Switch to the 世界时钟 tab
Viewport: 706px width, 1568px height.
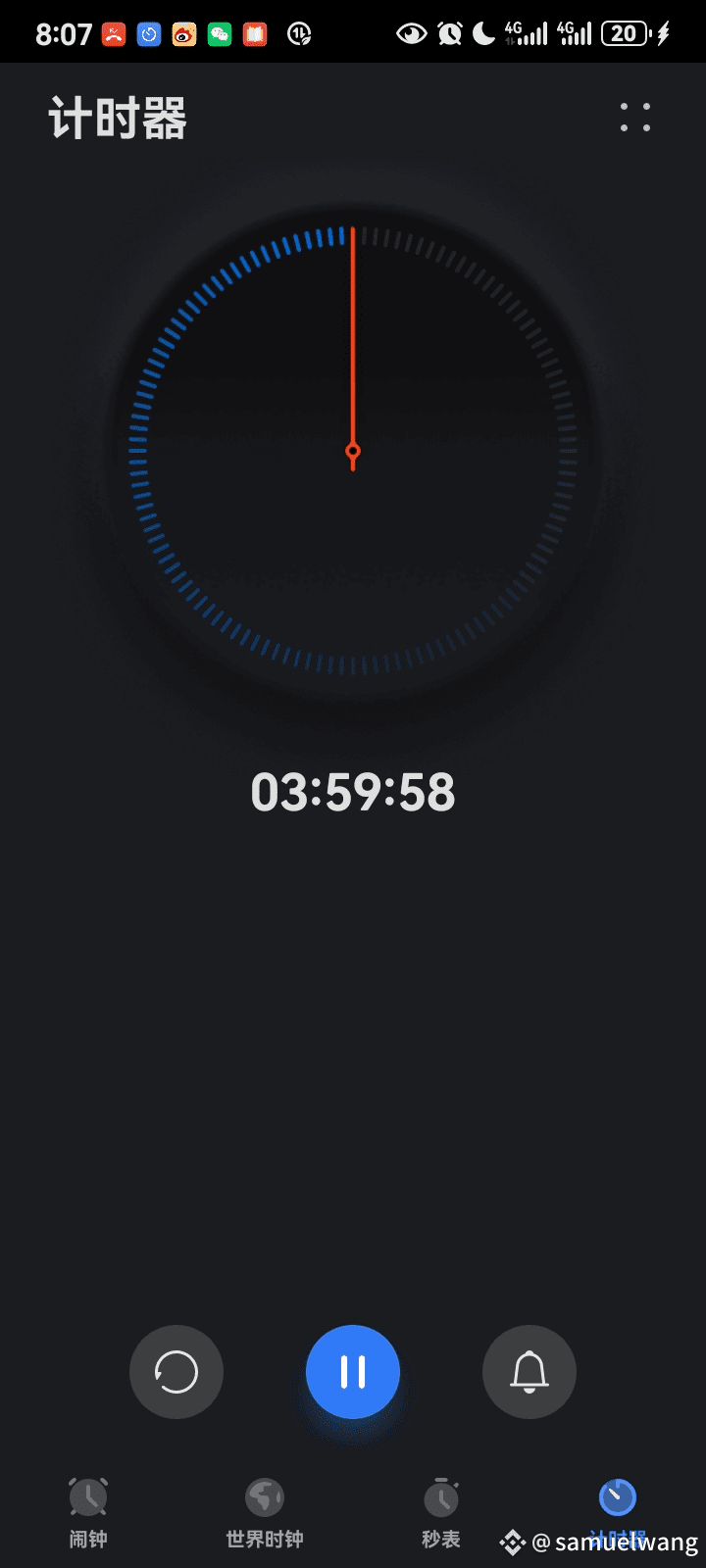tap(265, 1512)
